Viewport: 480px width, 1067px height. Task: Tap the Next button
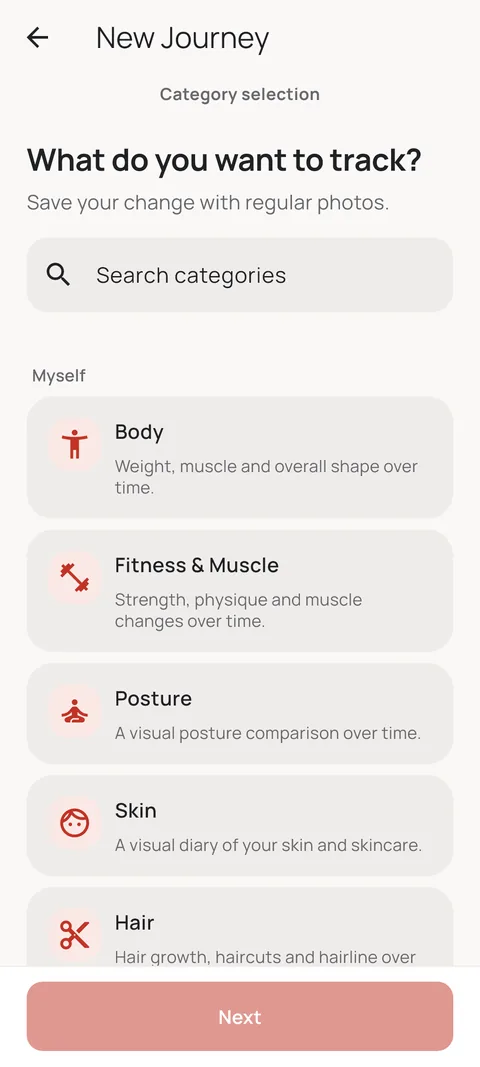(240, 1016)
